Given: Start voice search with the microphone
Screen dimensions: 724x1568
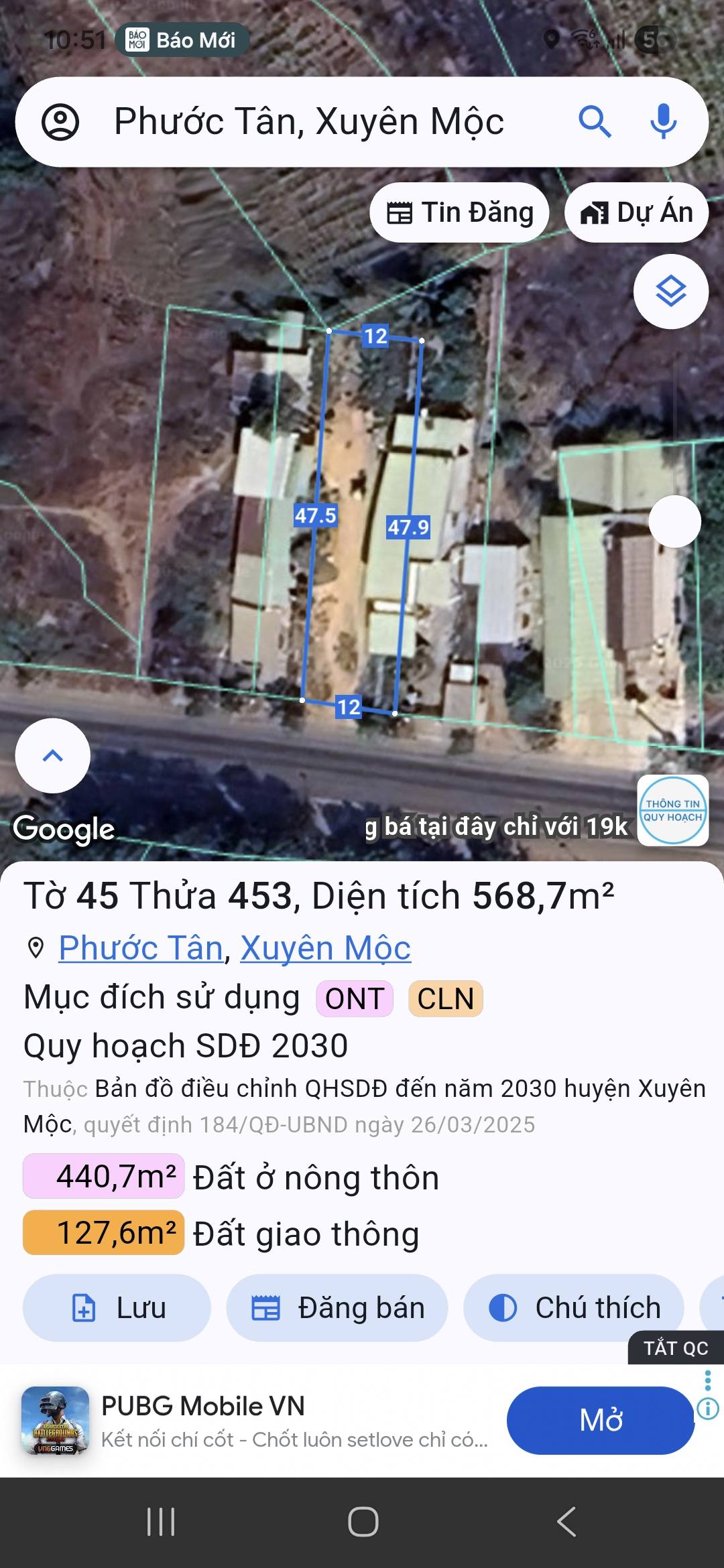Looking at the screenshot, I should click(663, 122).
